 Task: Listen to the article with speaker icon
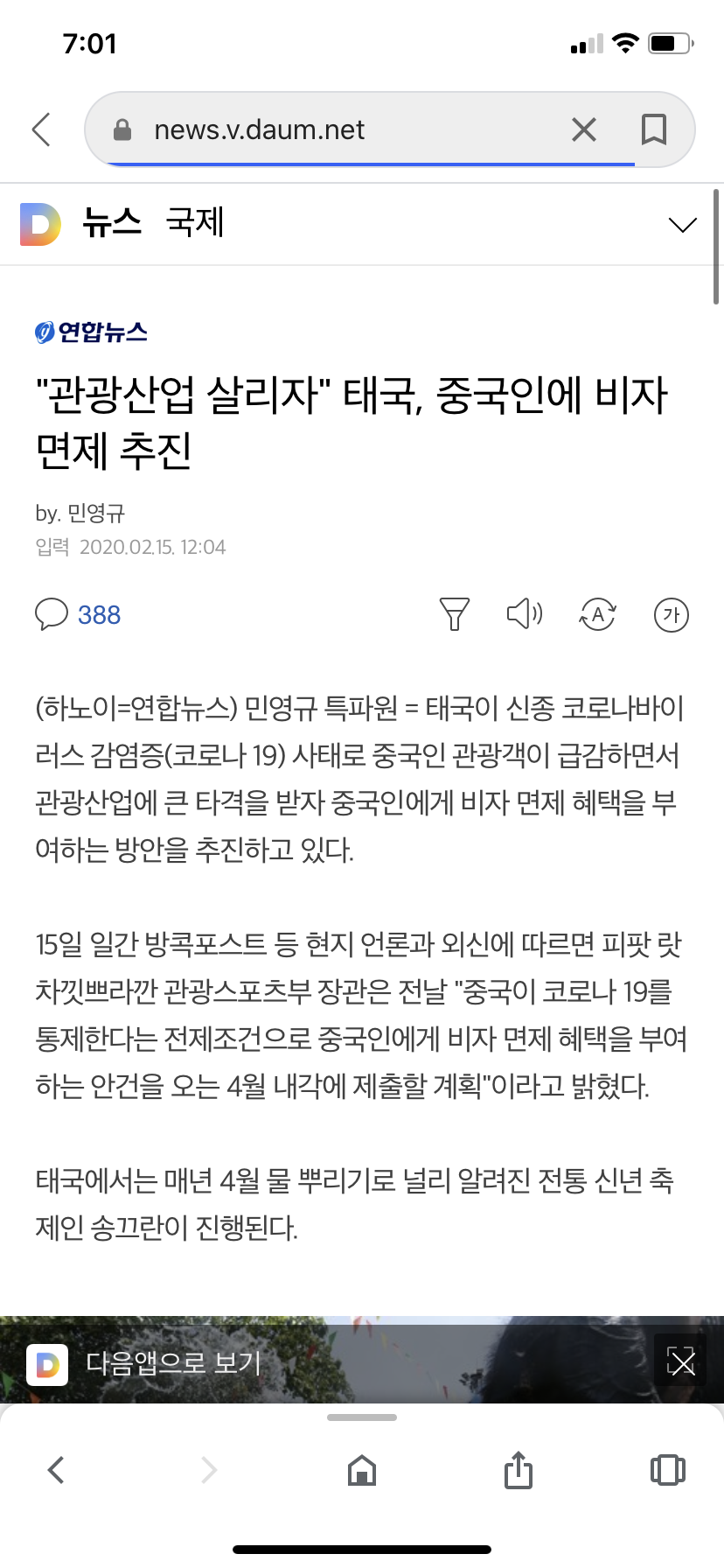point(525,614)
